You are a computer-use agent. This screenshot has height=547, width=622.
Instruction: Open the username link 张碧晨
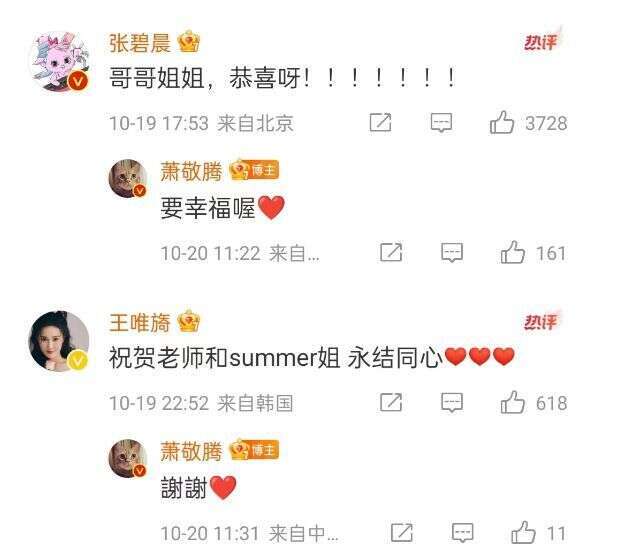(x=140, y=42)
